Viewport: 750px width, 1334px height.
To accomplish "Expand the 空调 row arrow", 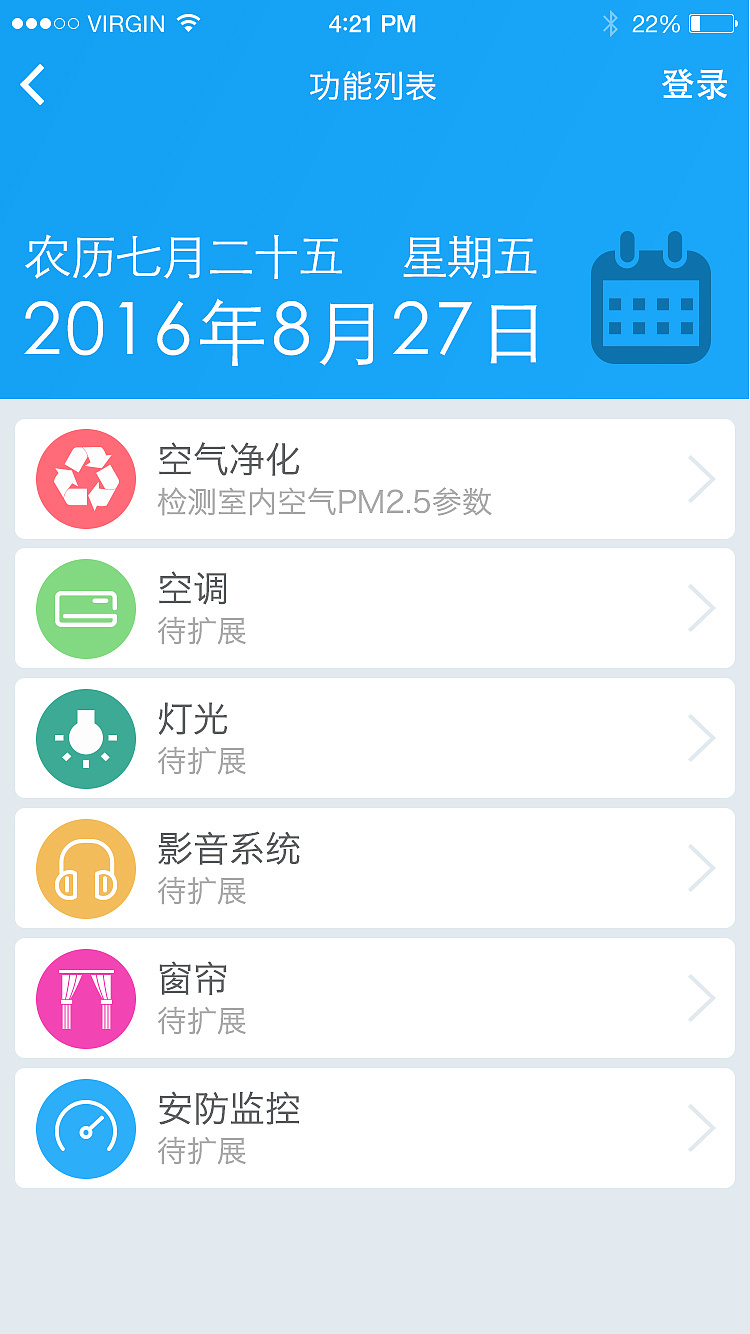I will tap(702, 608).
